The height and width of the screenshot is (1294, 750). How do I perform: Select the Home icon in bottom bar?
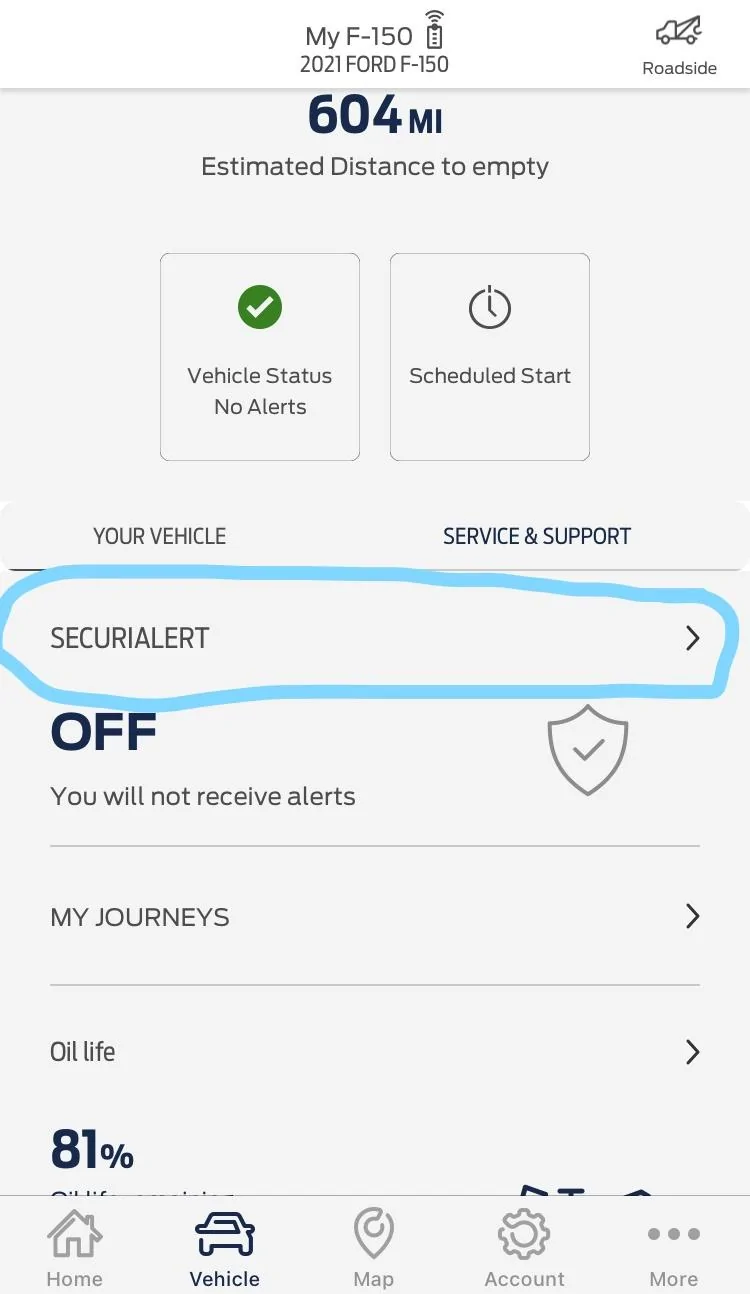pyautogui.click(x=74, y=1233)
